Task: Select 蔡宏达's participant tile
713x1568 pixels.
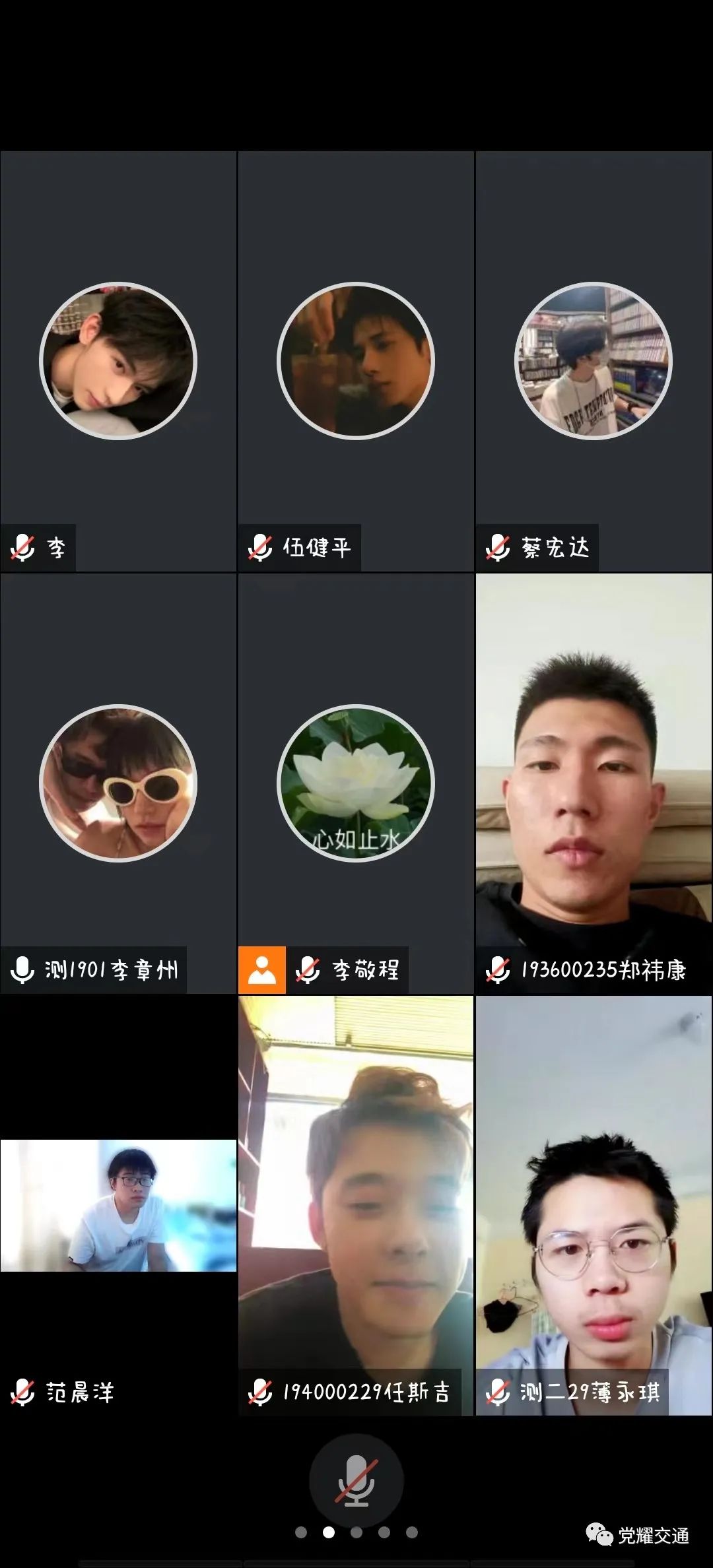Action: tap(594, 361)
